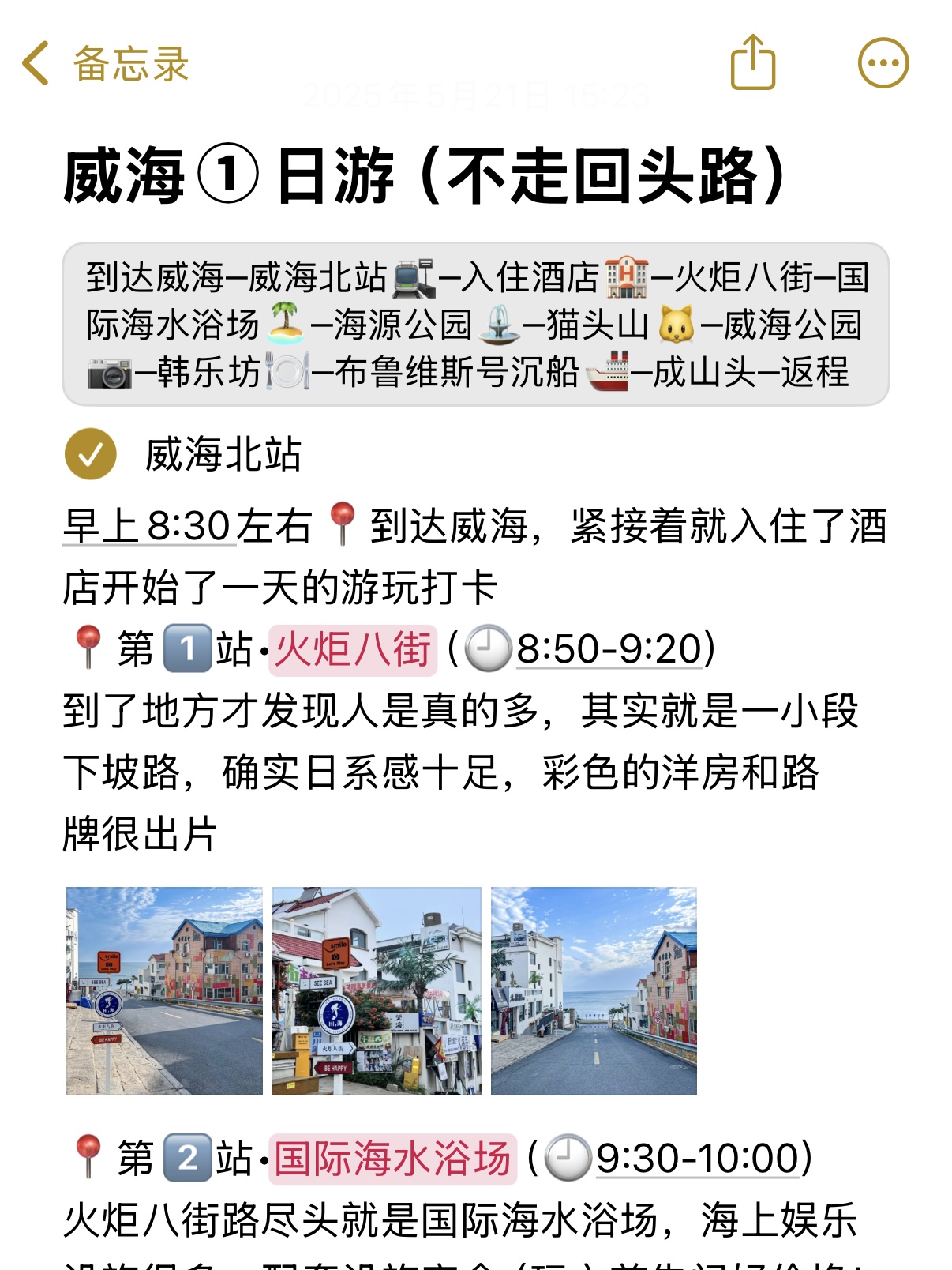Open the more options menu
Image resolution: width=952 pixels, height=1270 pixels.
coord(883,63)
